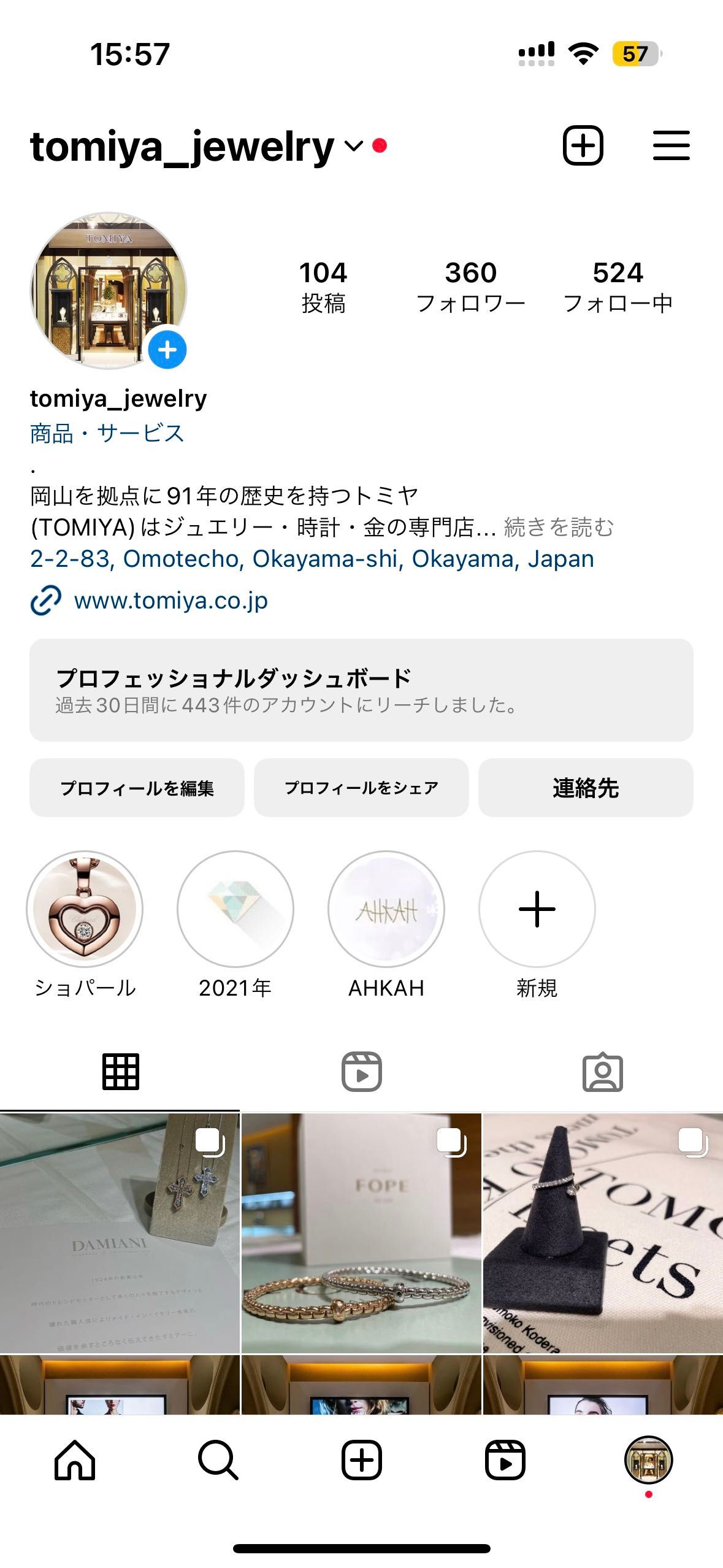Open the professional dashboard card
Screen dimensions: 723x1568
[x=361, y=690]
